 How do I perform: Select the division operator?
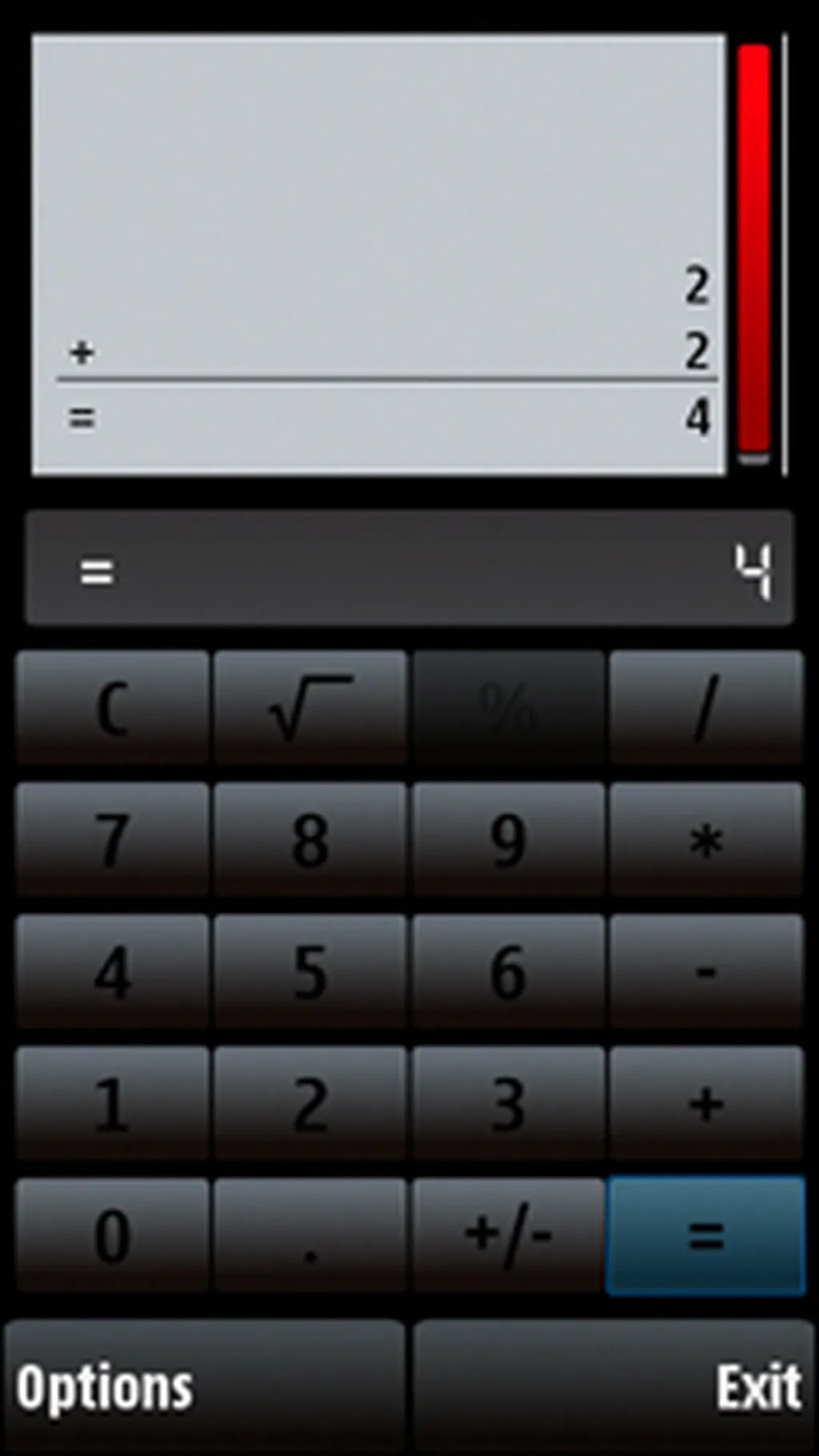pyautogui.click(x=706, y=707)
